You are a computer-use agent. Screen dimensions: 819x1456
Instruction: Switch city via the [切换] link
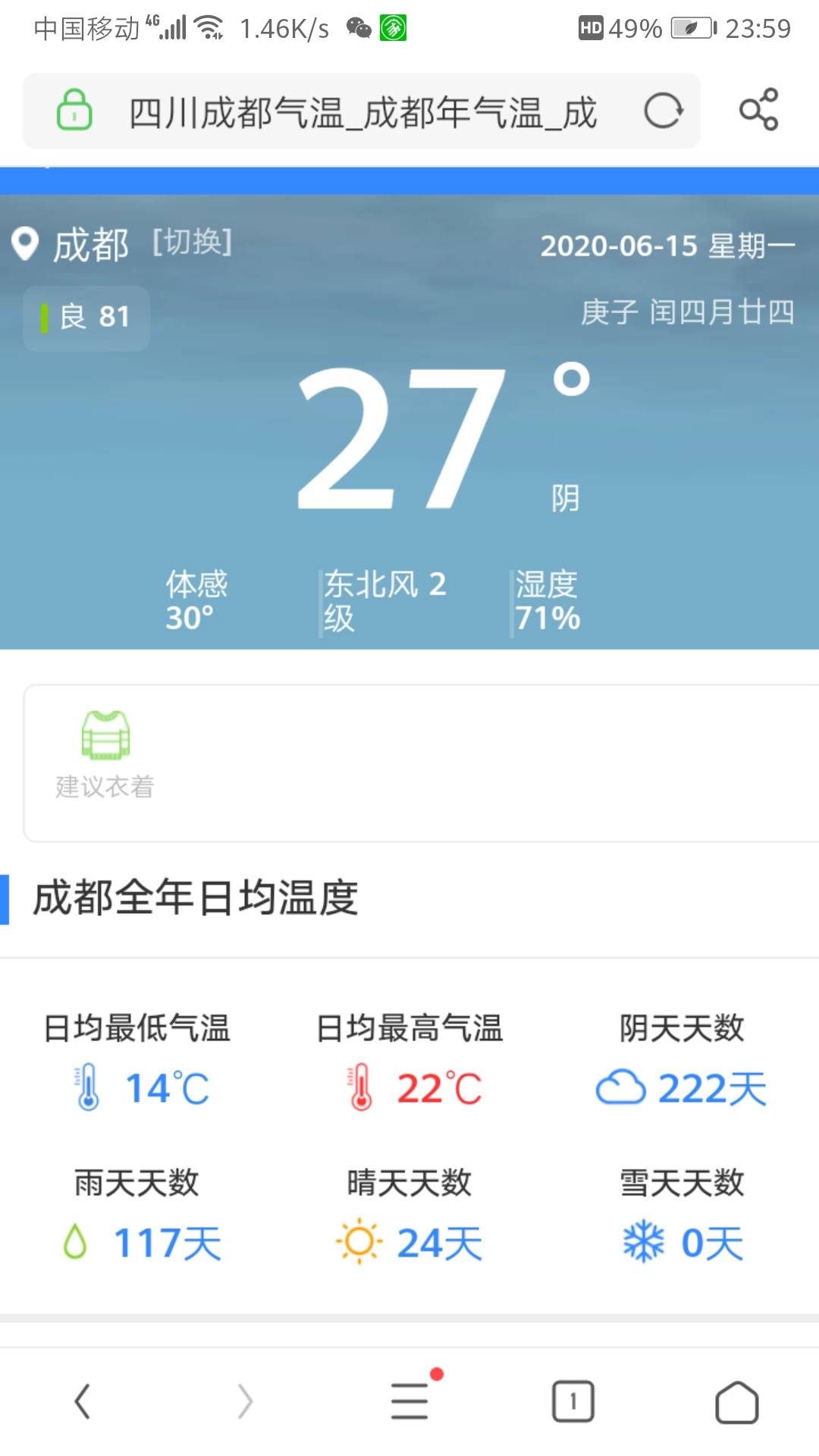[192, 243]
